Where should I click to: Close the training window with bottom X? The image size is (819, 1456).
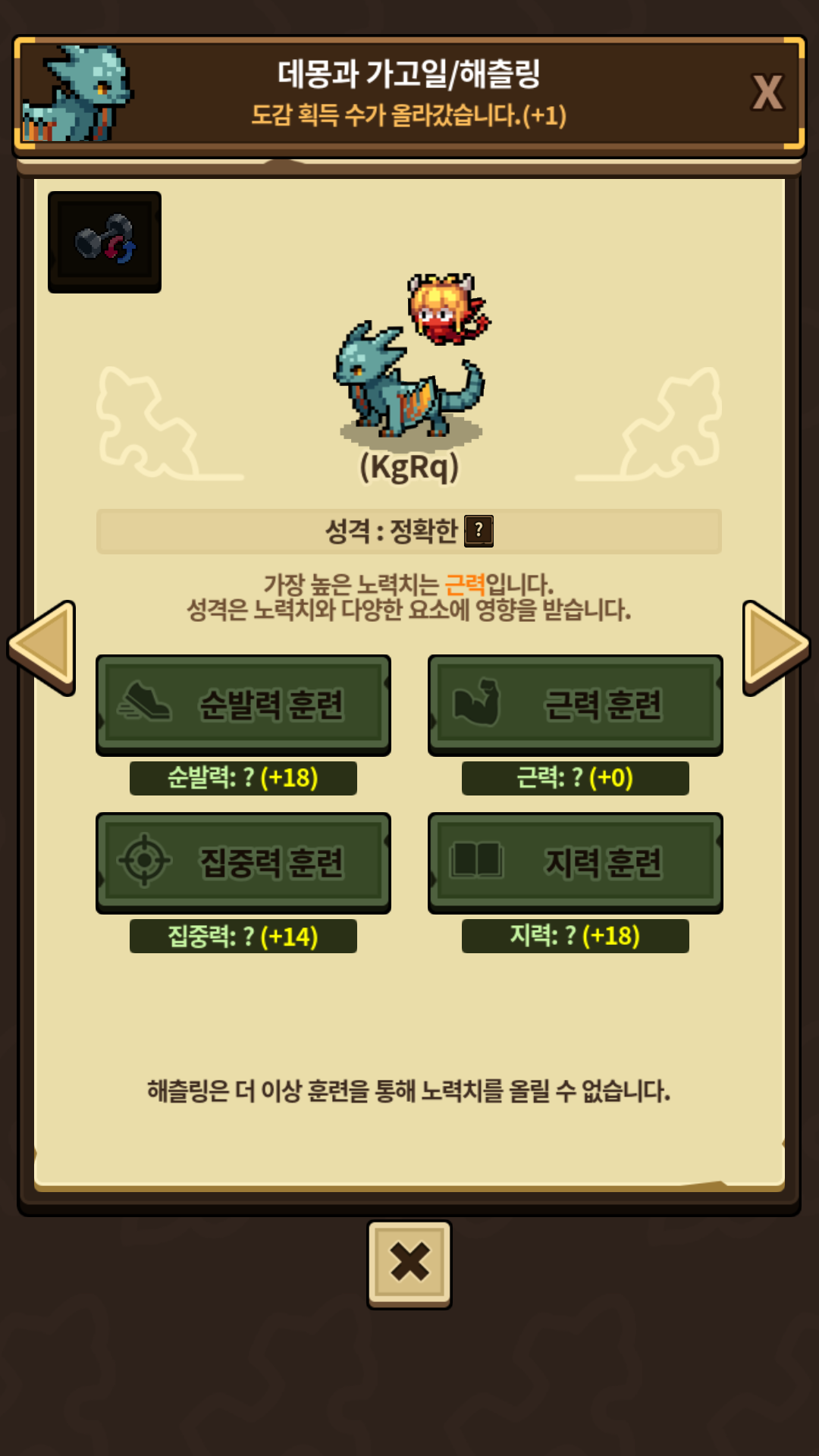pos(409,1264)
